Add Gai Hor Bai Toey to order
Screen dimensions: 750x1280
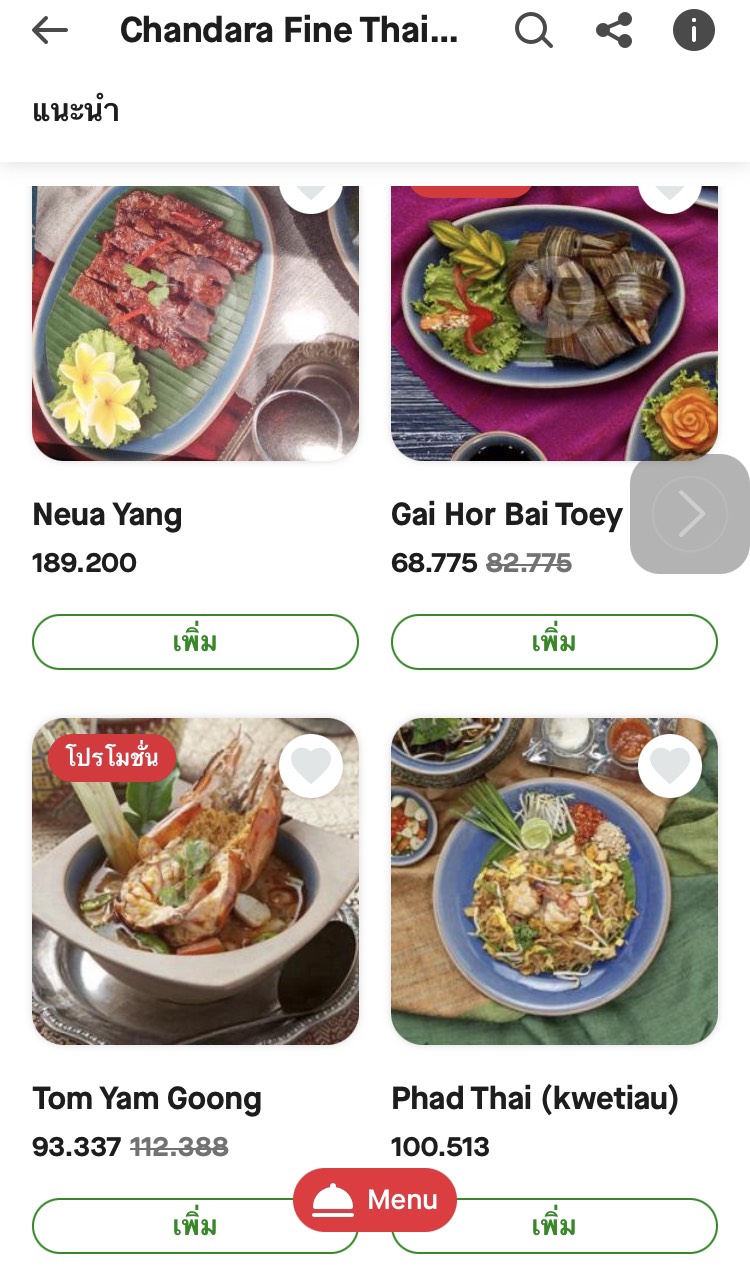click(554, 642)
